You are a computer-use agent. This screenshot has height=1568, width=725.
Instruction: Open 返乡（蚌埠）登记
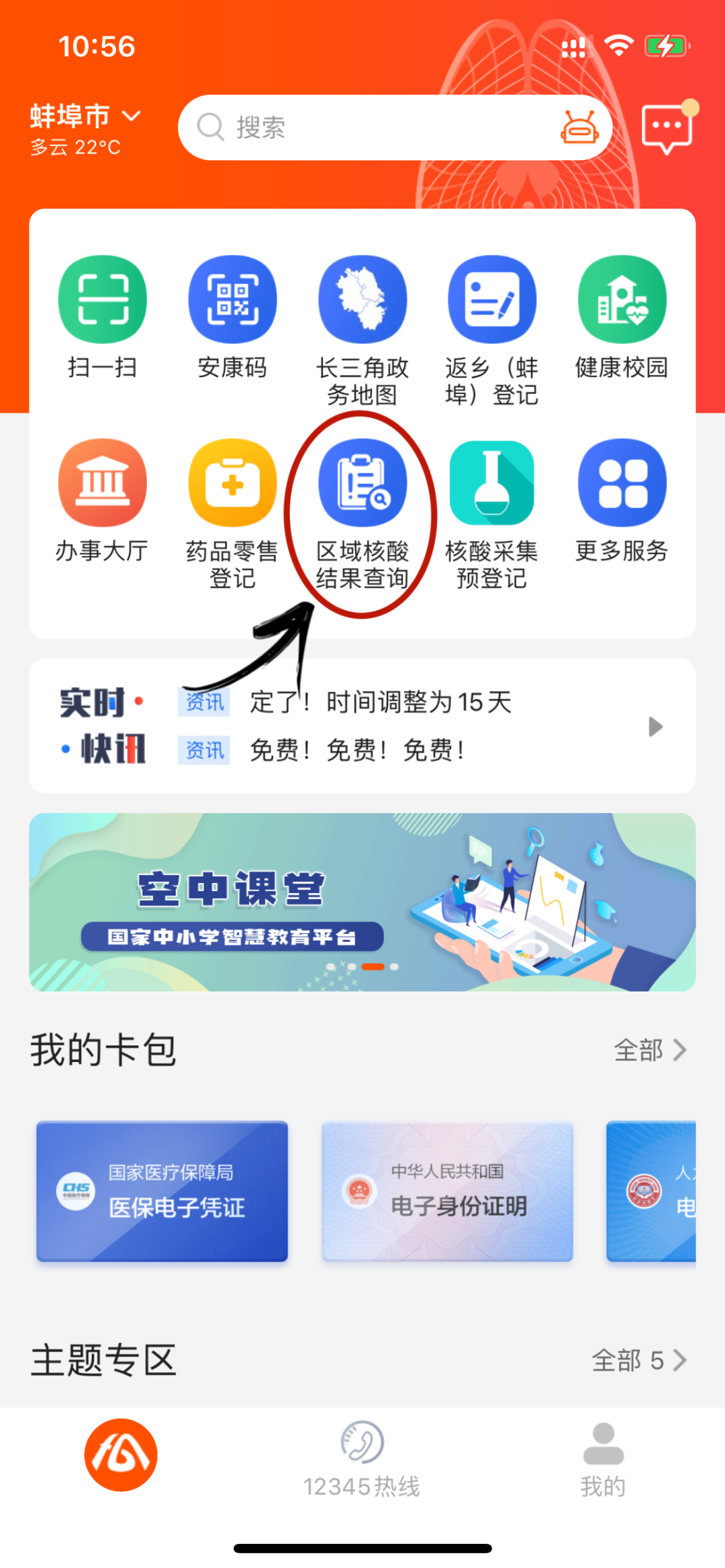click(492, 300)
